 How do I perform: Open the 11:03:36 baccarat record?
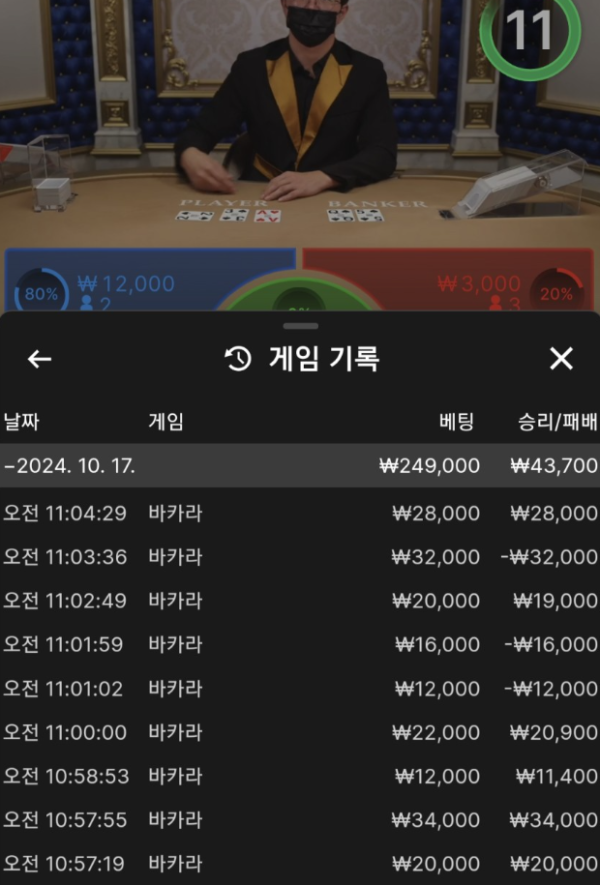click(x=300, y=557)
